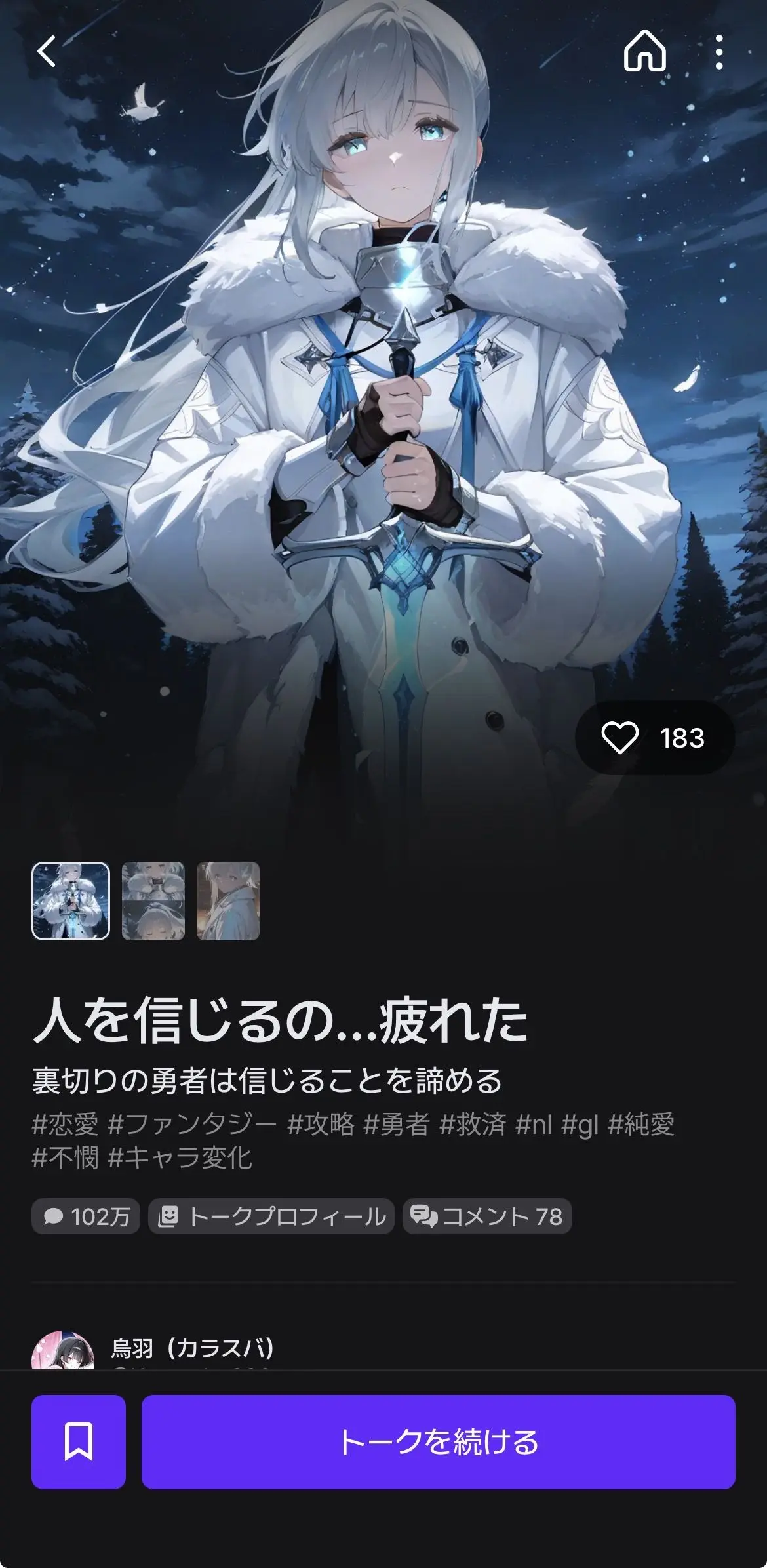Like this character with the heart button

pyautogui.click(x=654, y=738)
